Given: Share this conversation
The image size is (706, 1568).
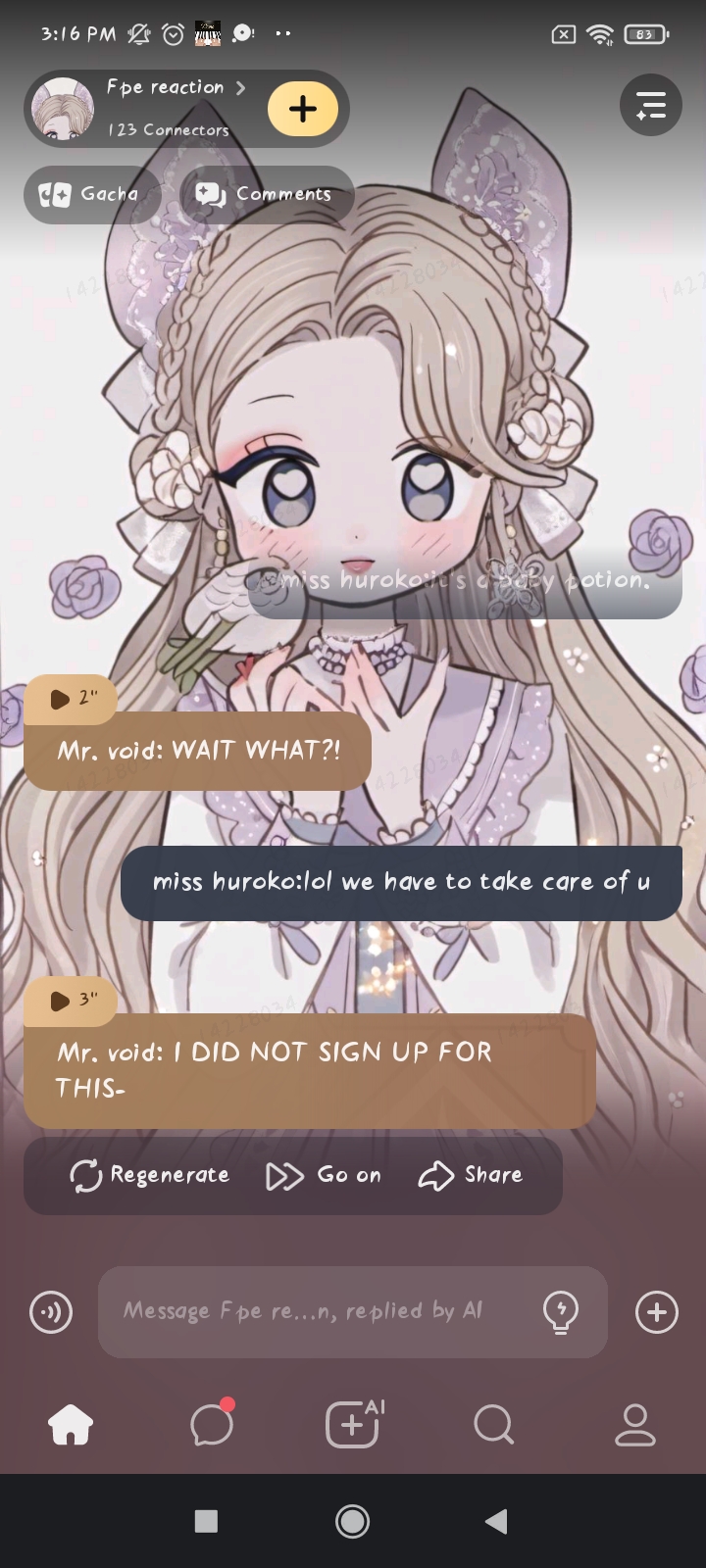Looking at the screenshot, I should [x=472, y=1175].
